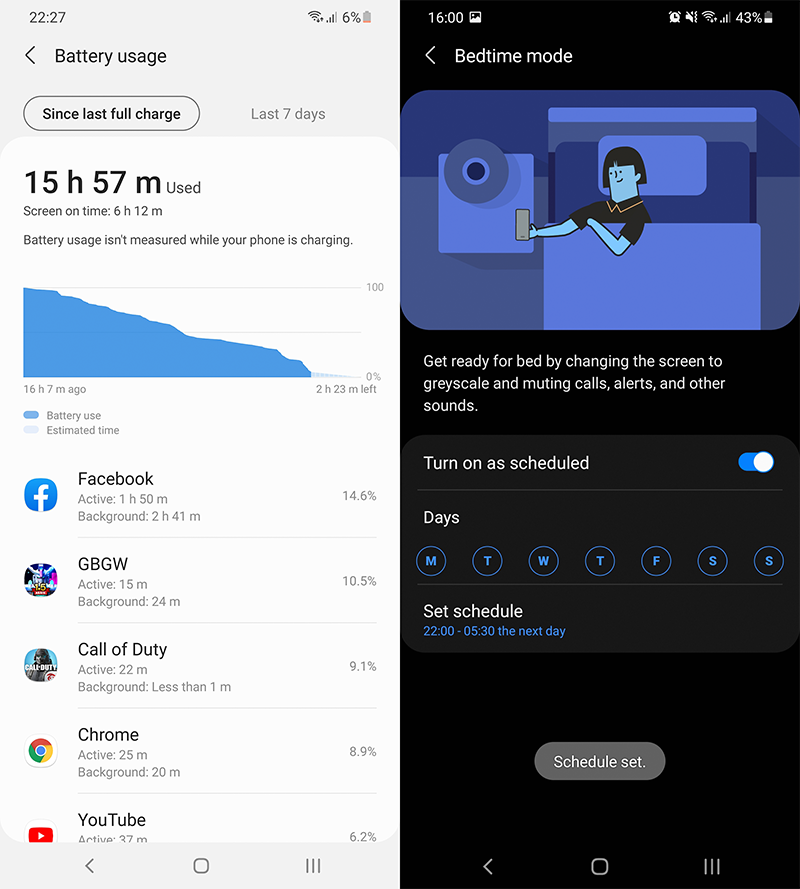Toggle the Friday (F) day circle
This screenshot has height=889, width=800.
[656, 561]
